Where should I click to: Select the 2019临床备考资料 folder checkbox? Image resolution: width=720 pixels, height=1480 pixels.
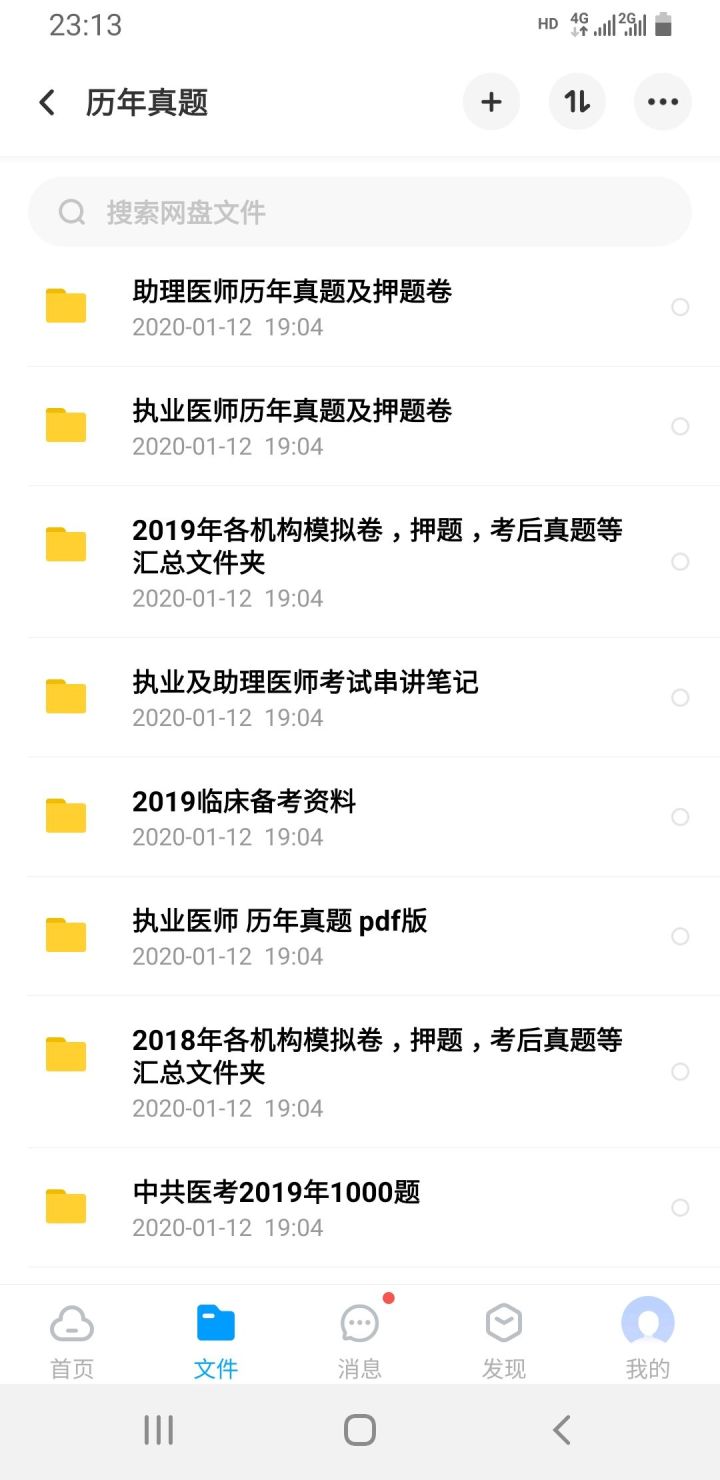tap(681, 816)
